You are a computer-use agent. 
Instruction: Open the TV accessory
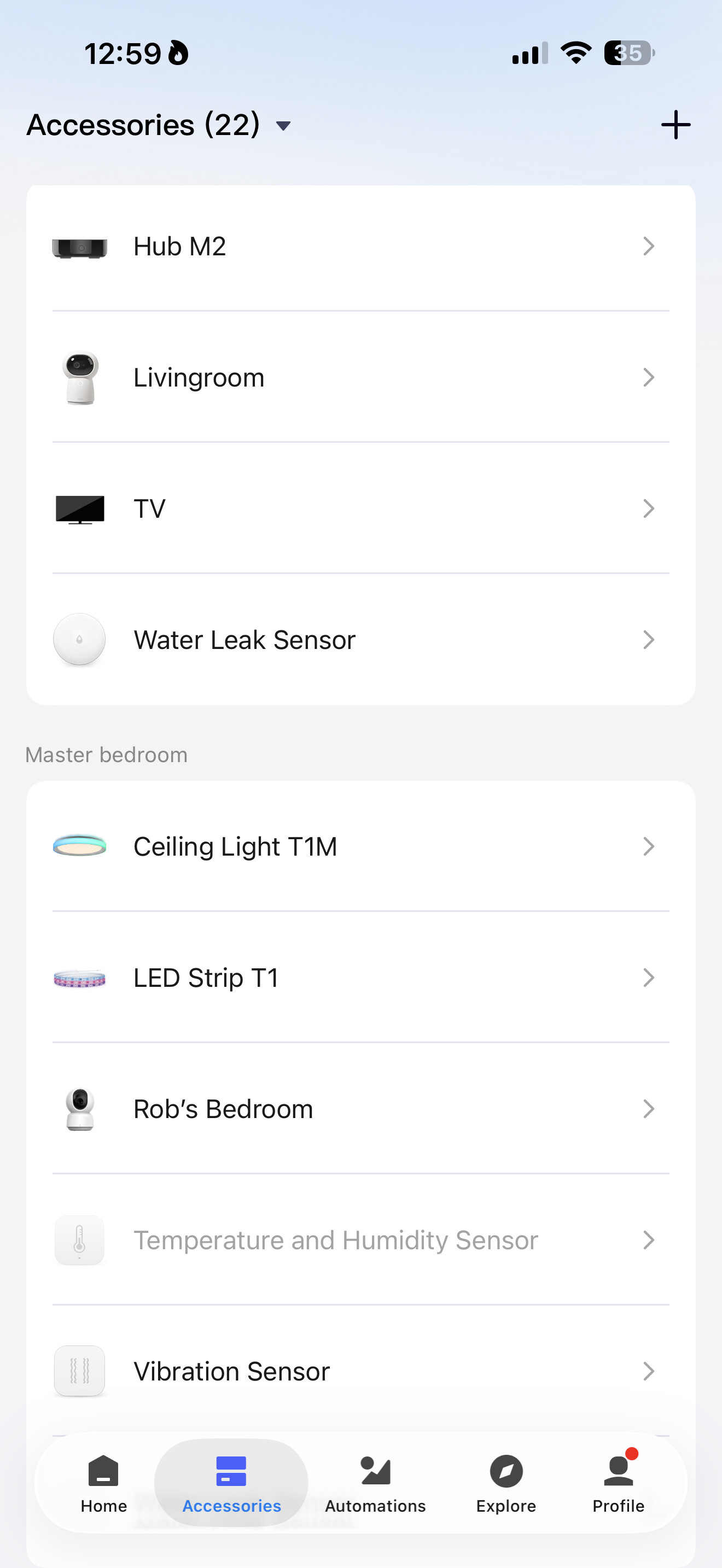click(x=360, y=509)
